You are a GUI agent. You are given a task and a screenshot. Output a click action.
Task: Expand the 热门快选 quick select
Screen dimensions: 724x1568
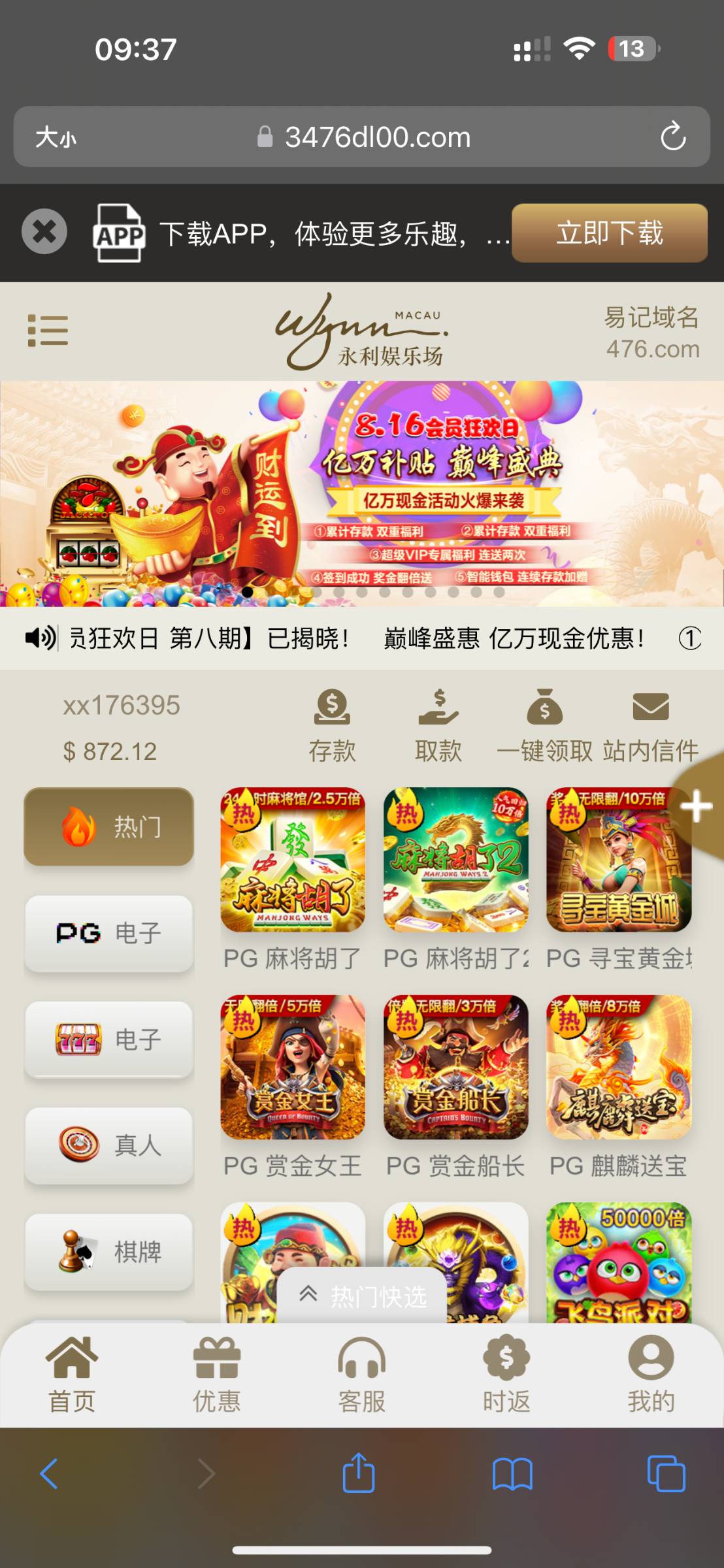coord(362,1296)
